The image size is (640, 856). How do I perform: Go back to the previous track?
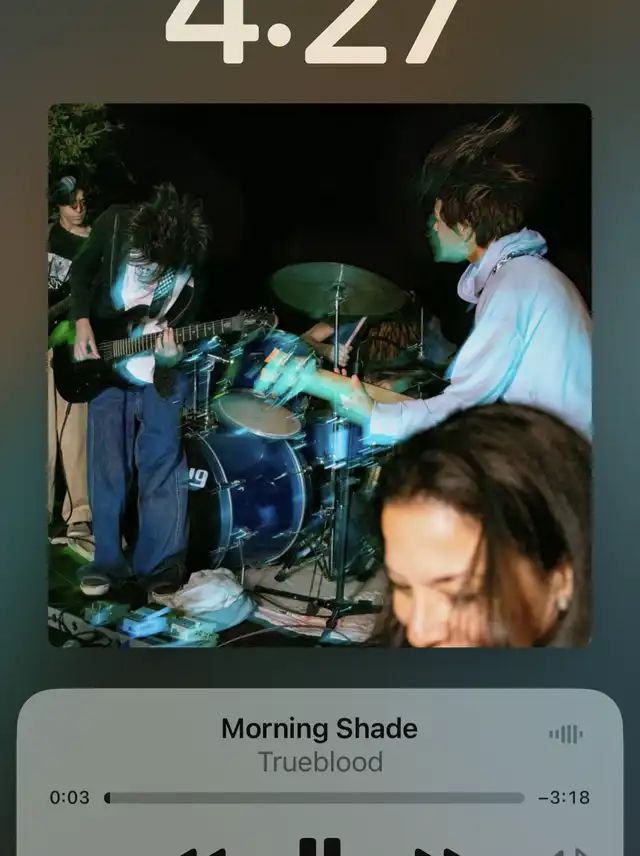pos(202,851)
